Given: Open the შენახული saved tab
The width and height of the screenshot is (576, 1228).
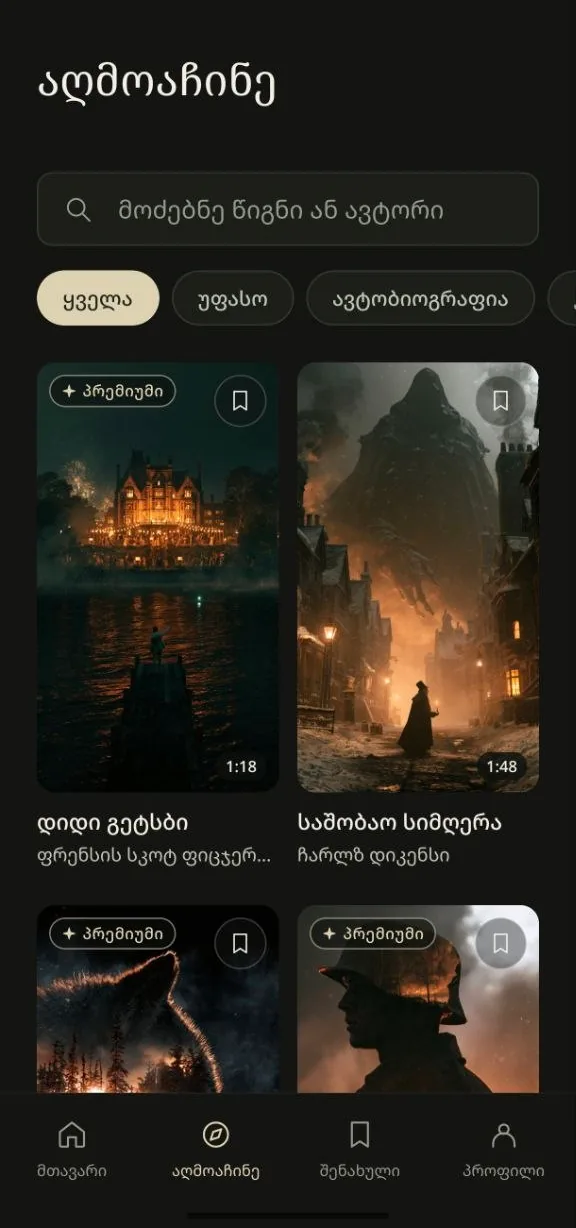Looking at the screenshot, I should coord(360,1149).
